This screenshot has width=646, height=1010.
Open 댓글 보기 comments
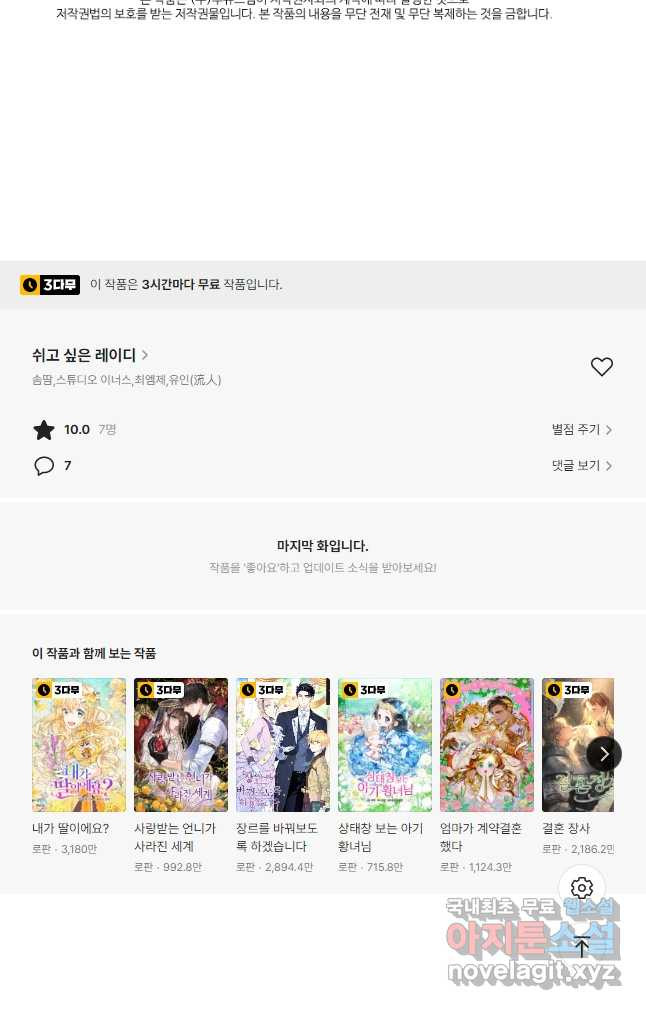click(581, 466)
